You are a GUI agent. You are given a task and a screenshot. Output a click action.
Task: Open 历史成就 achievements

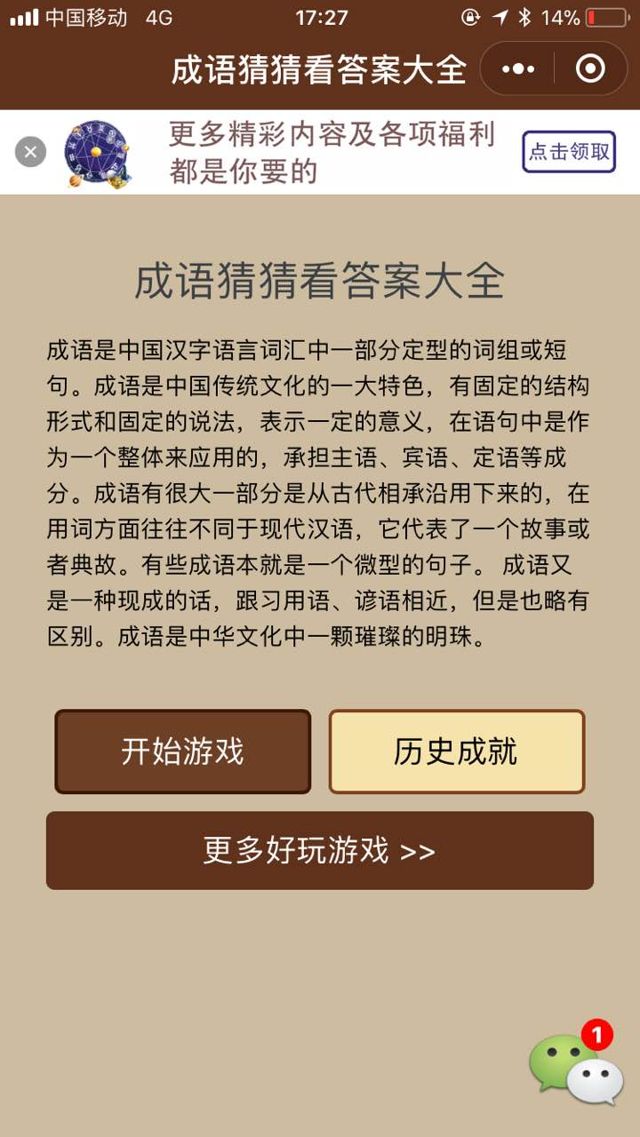(456, 752)
